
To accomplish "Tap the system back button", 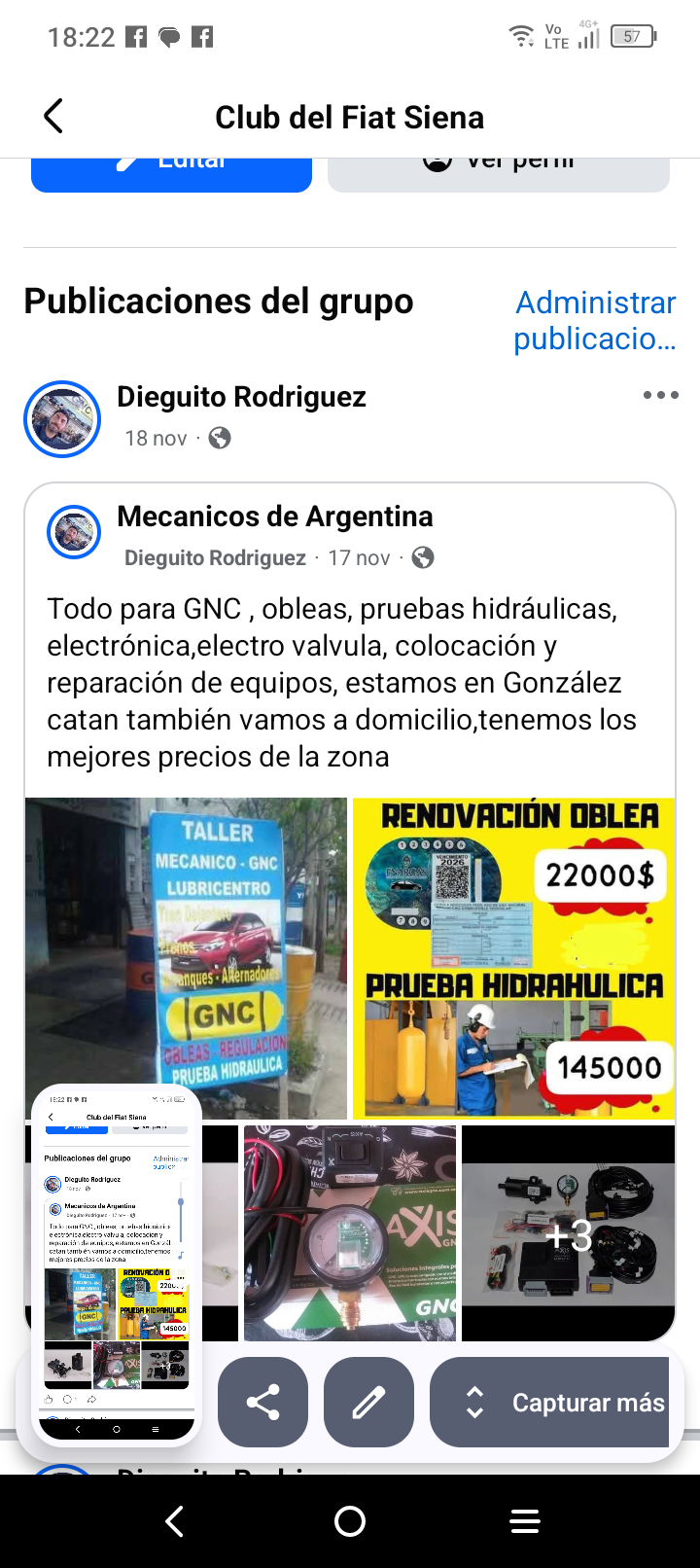I will click(175, 1521).
